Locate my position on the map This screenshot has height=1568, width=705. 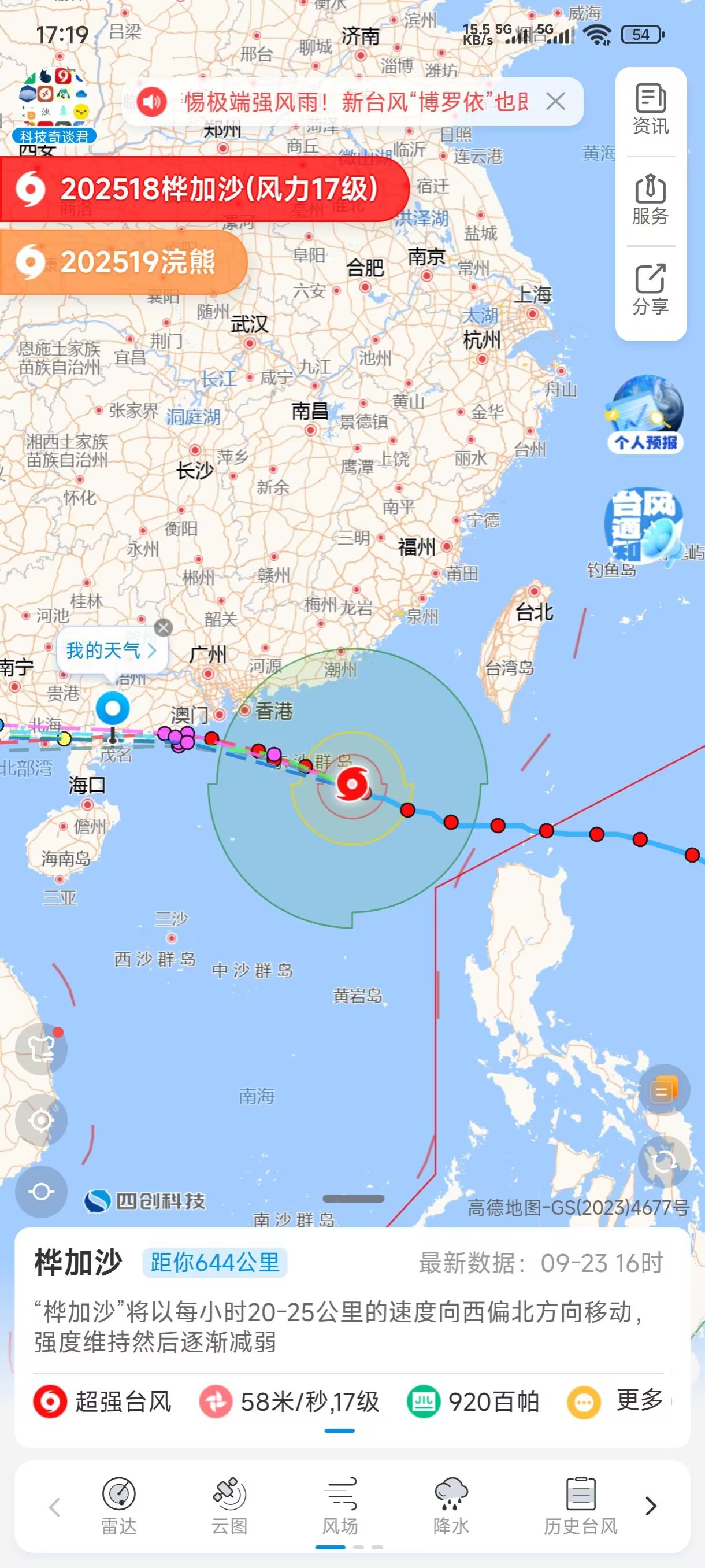41,1120
